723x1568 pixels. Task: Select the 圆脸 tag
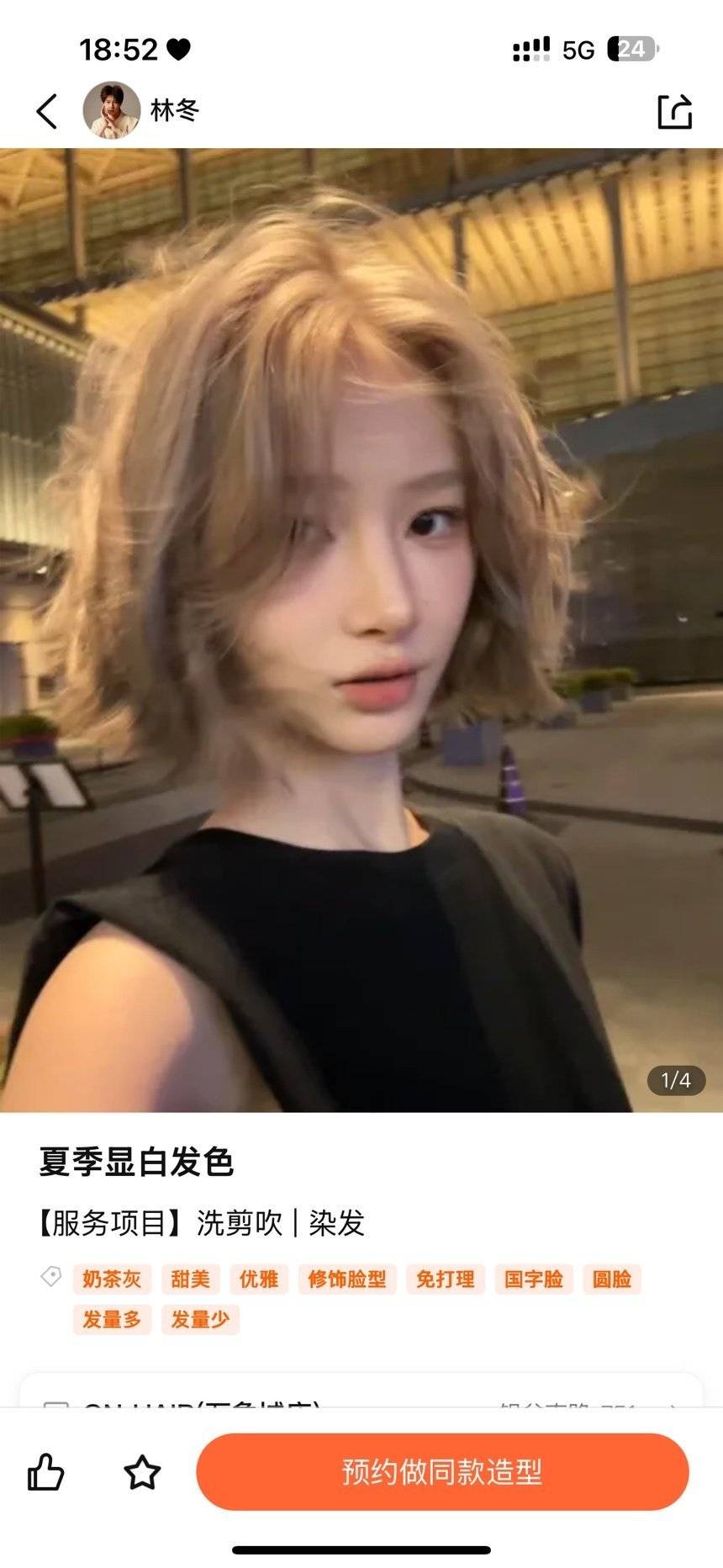(x=612, y=1279)
